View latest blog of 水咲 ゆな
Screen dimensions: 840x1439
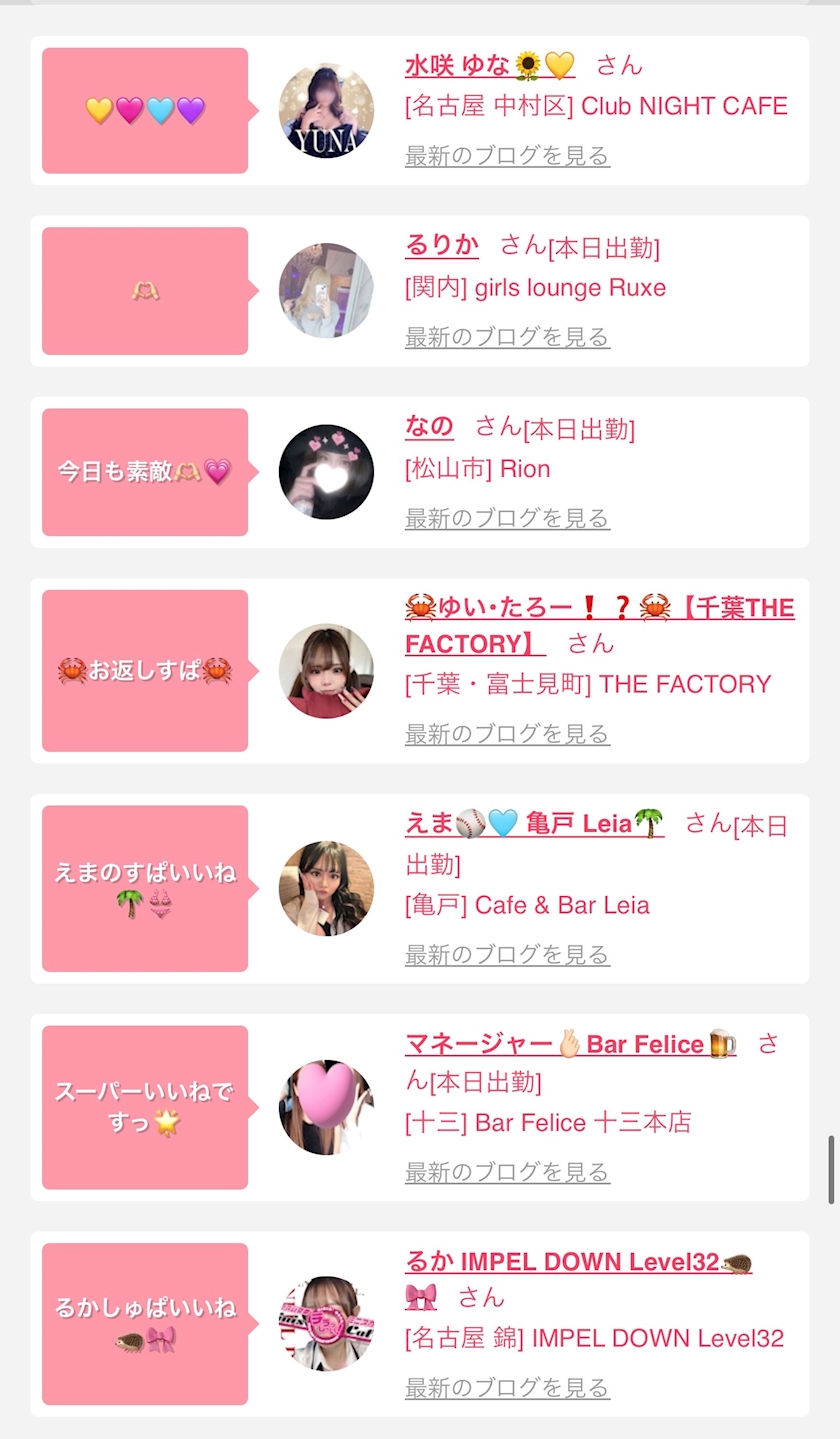[x=507, y=156]
